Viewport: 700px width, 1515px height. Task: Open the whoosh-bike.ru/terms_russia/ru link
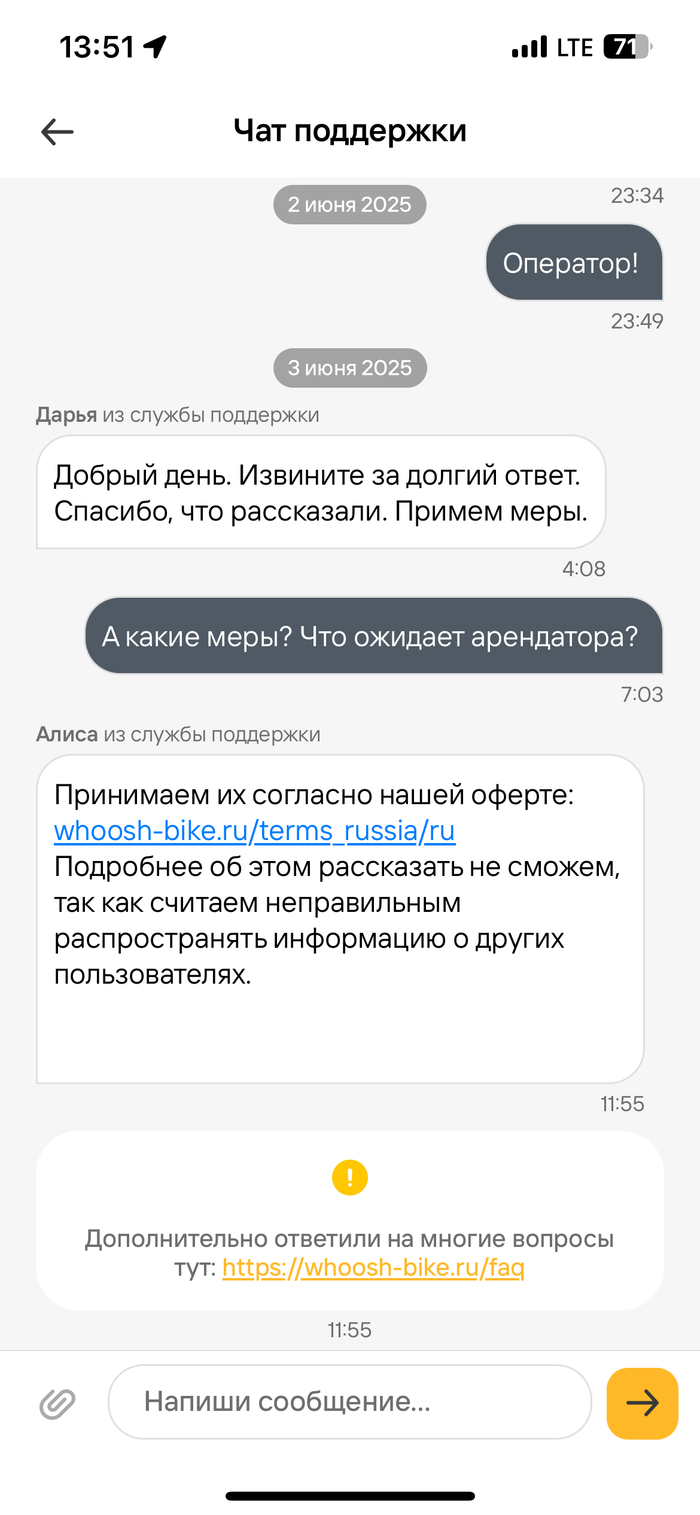254,831
